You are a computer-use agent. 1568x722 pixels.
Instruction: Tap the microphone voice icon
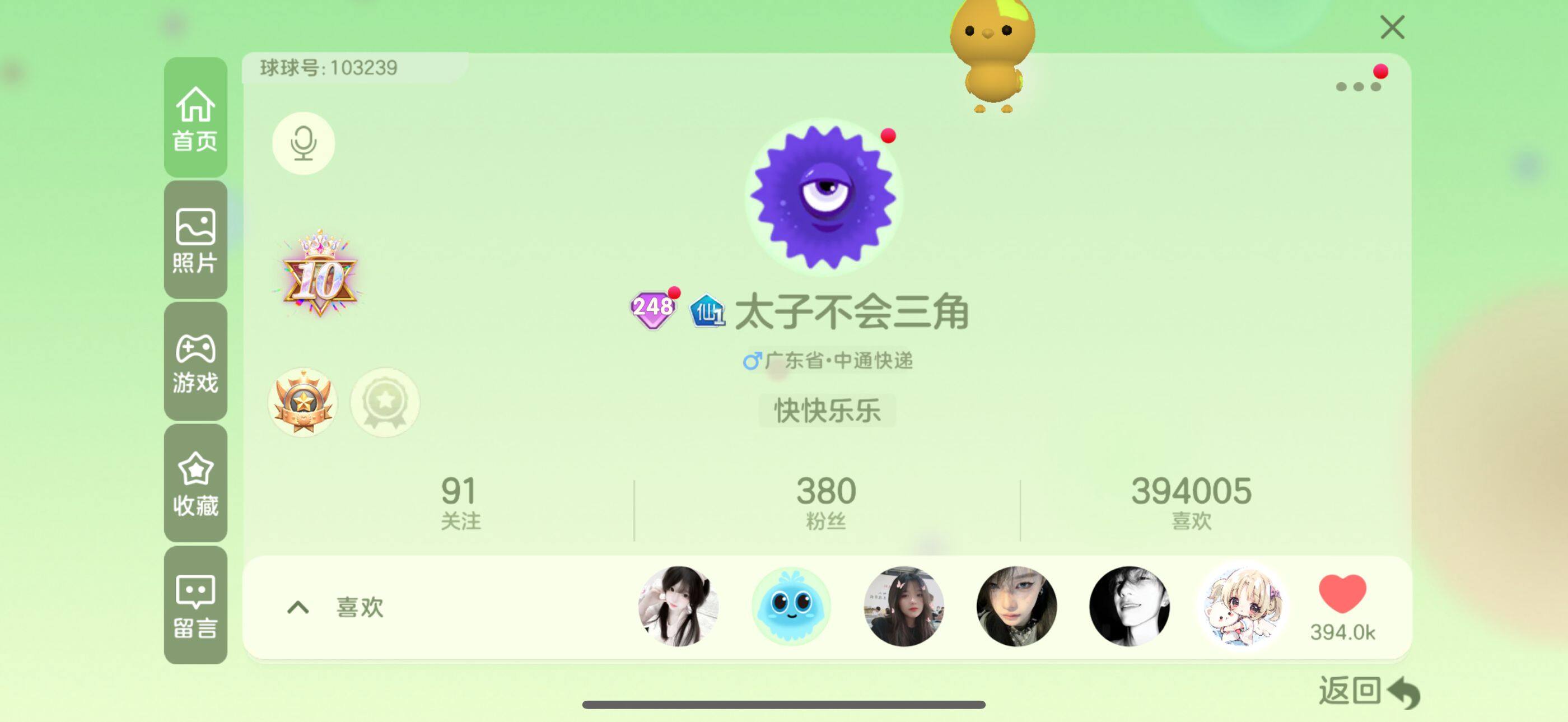[x=303, y=143]
